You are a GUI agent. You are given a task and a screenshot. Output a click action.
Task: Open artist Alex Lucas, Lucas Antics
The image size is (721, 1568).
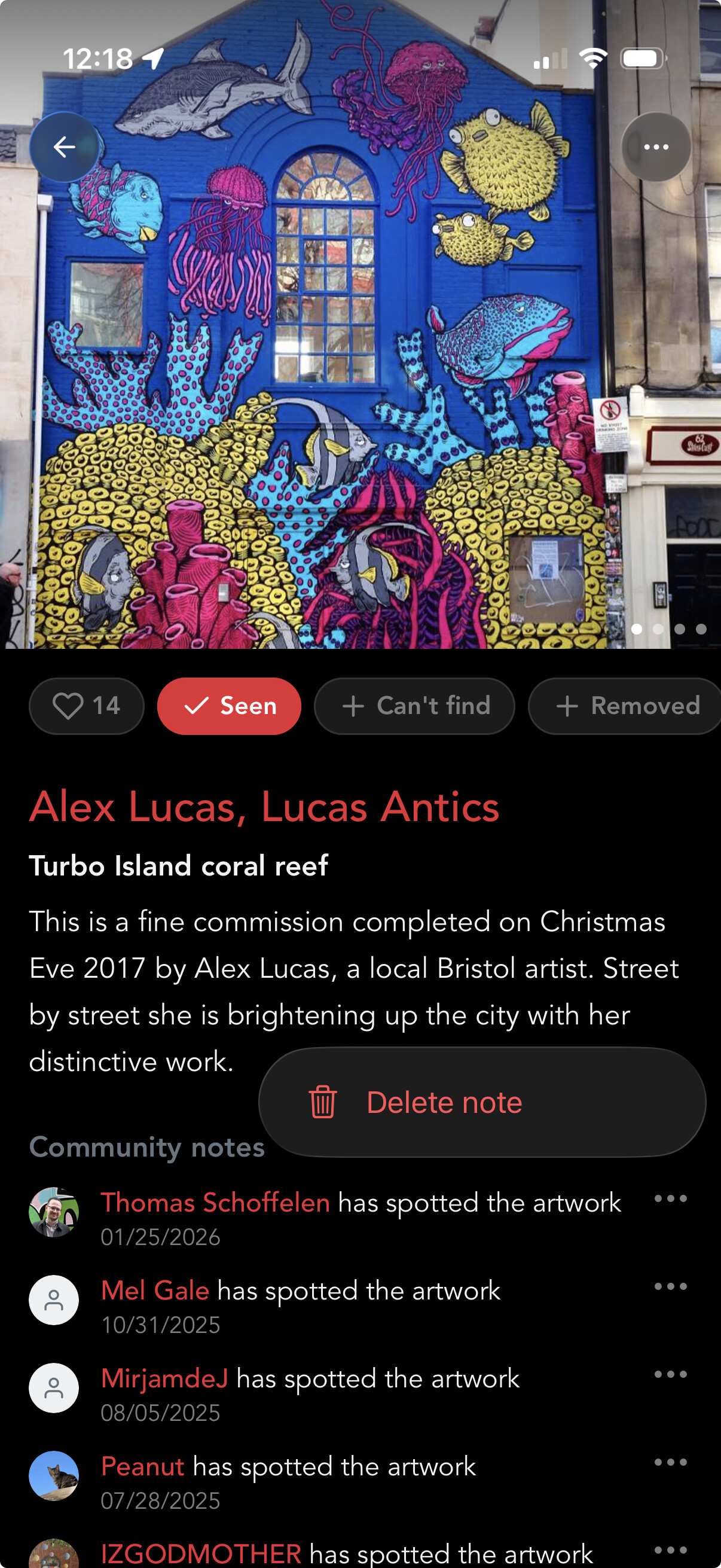264,807
